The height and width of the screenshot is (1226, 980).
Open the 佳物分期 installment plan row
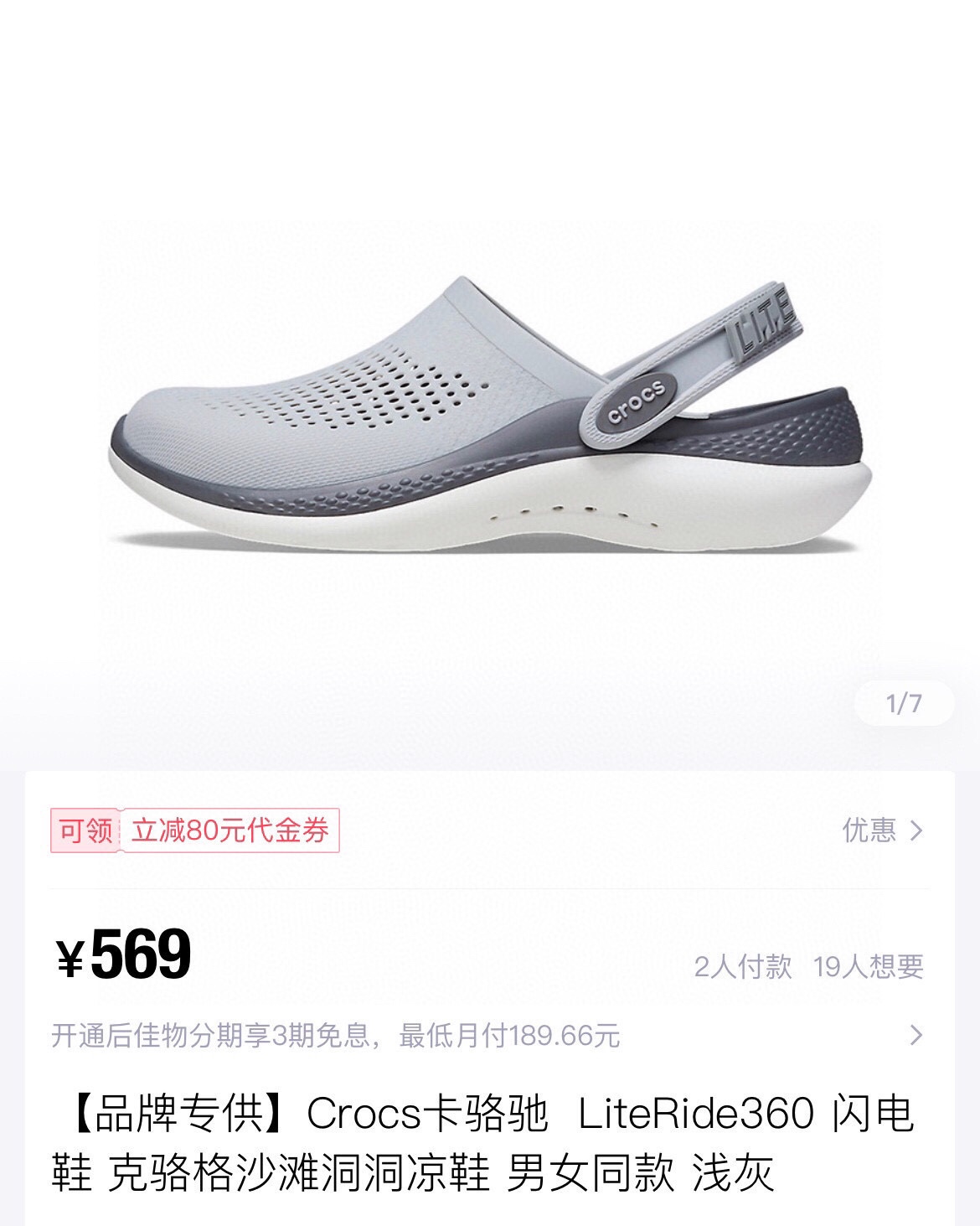click(x=488, y=1036)
